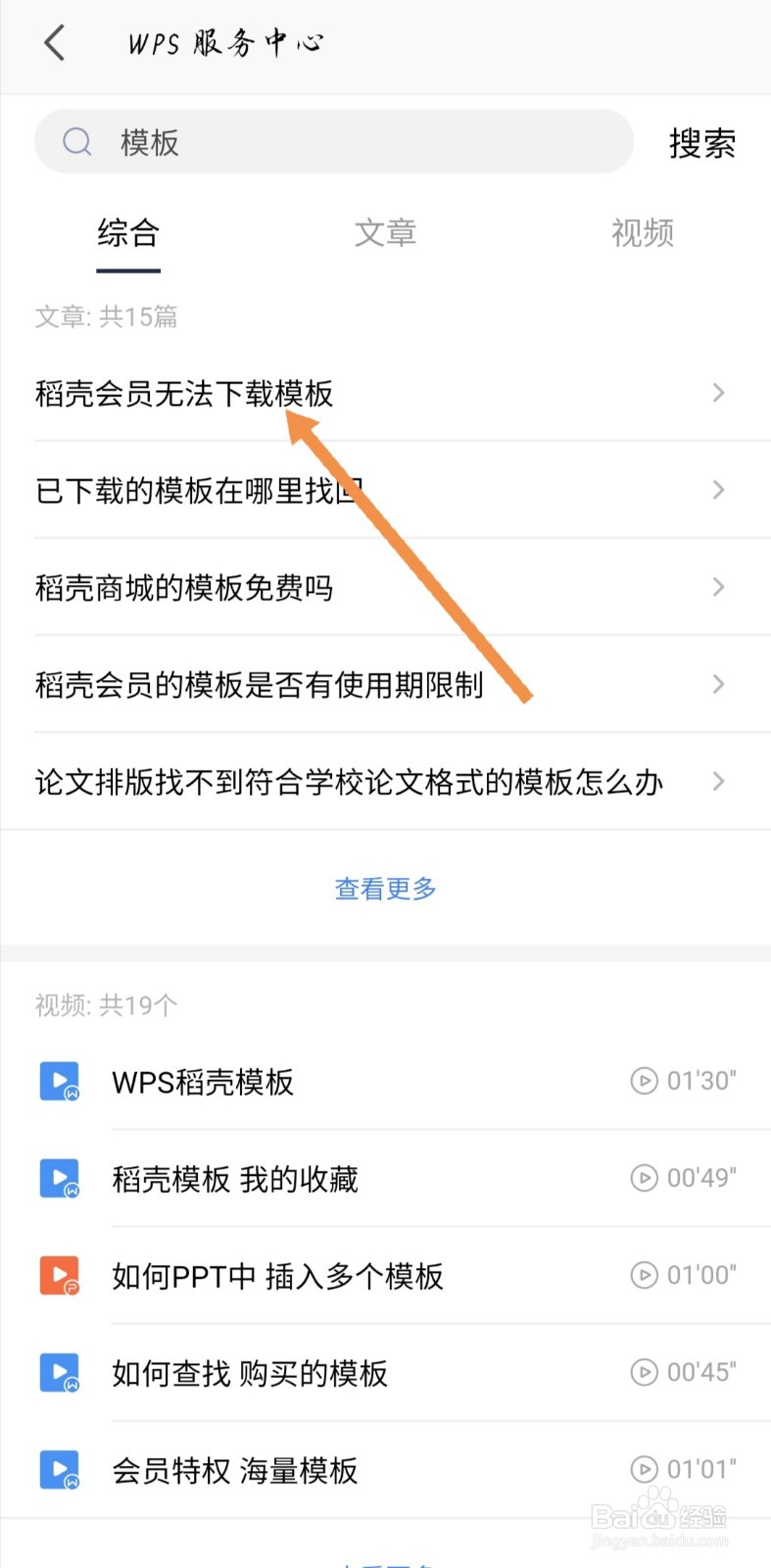771x1568 pixels.
Task: Click the play icon beside 01'30"
Action: tap(644, 1081)
